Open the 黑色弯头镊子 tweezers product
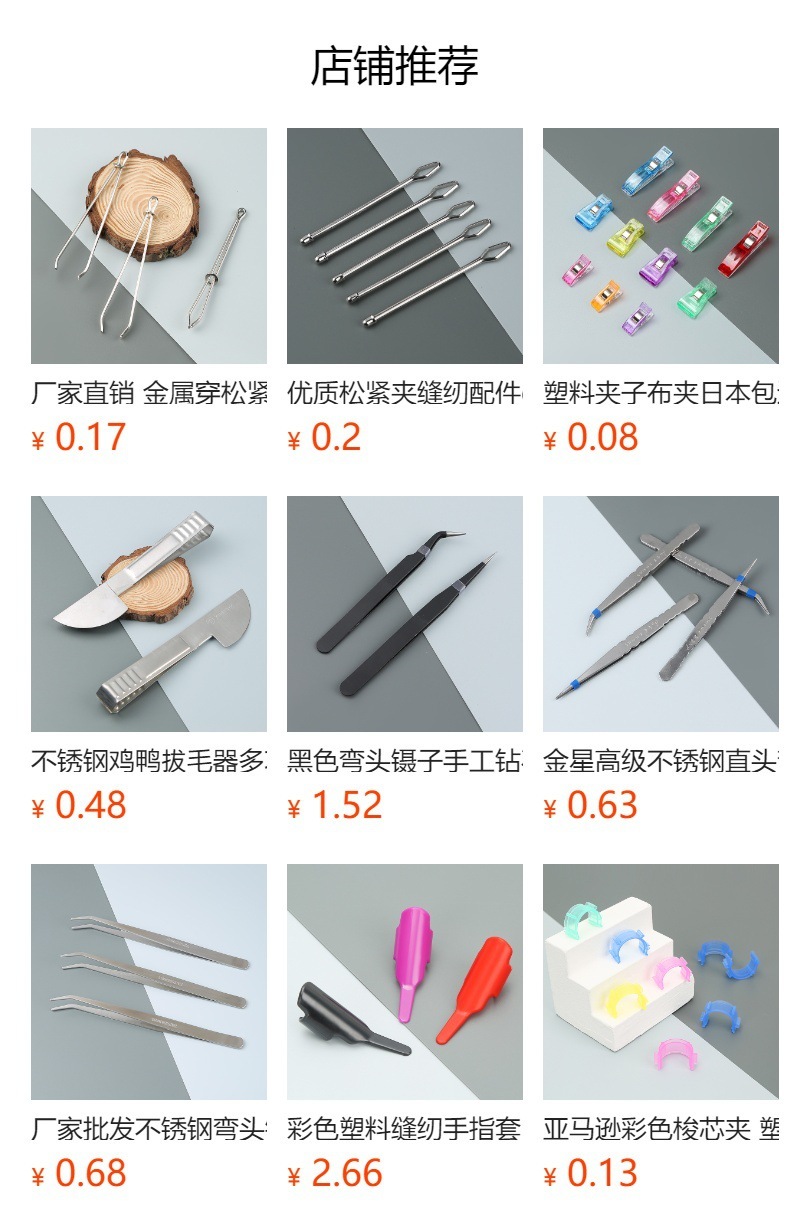 pos(405,614)
